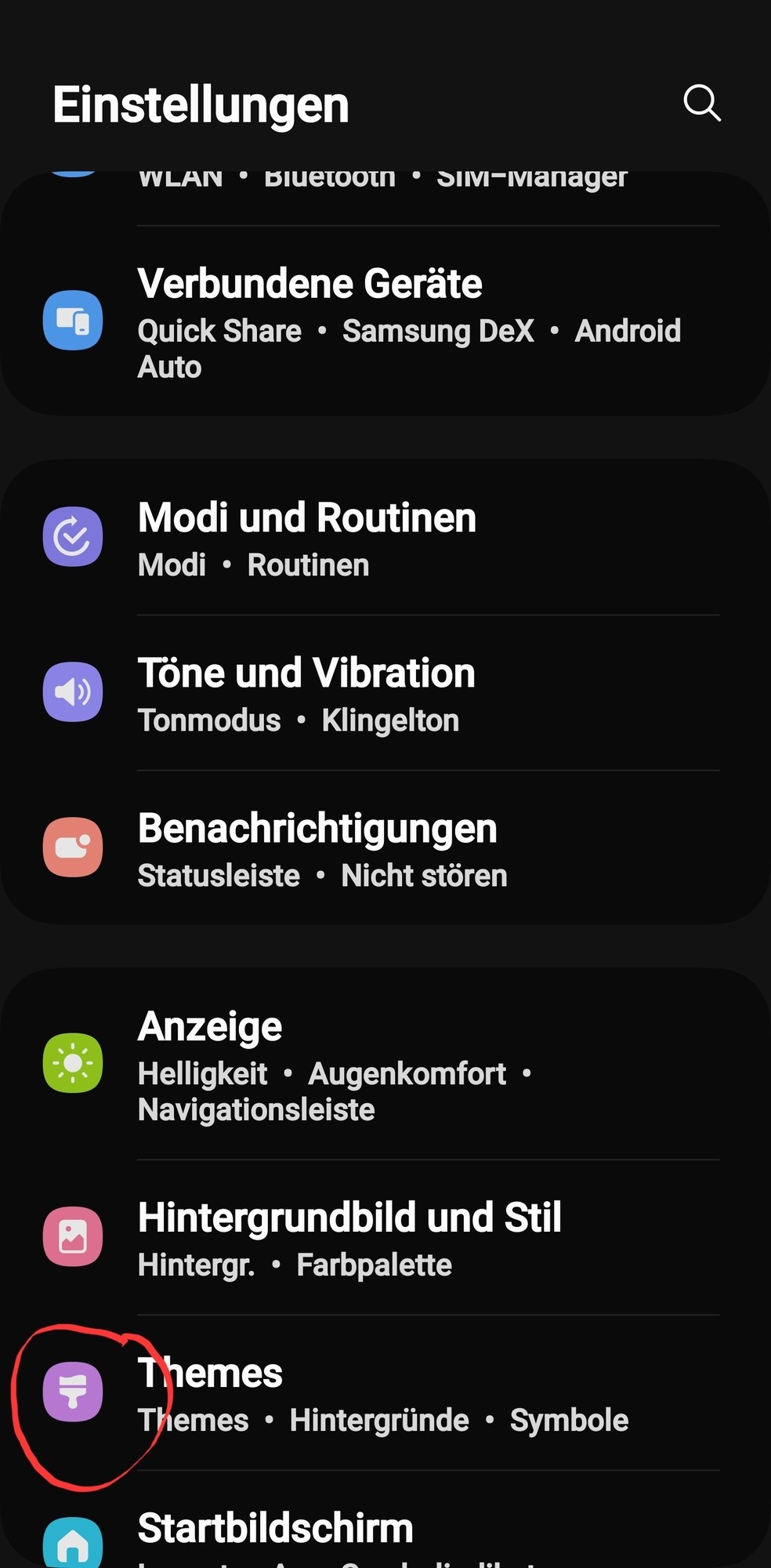
Task: Open Verbundene Geräte settings
Action: (x=384, y=321)
